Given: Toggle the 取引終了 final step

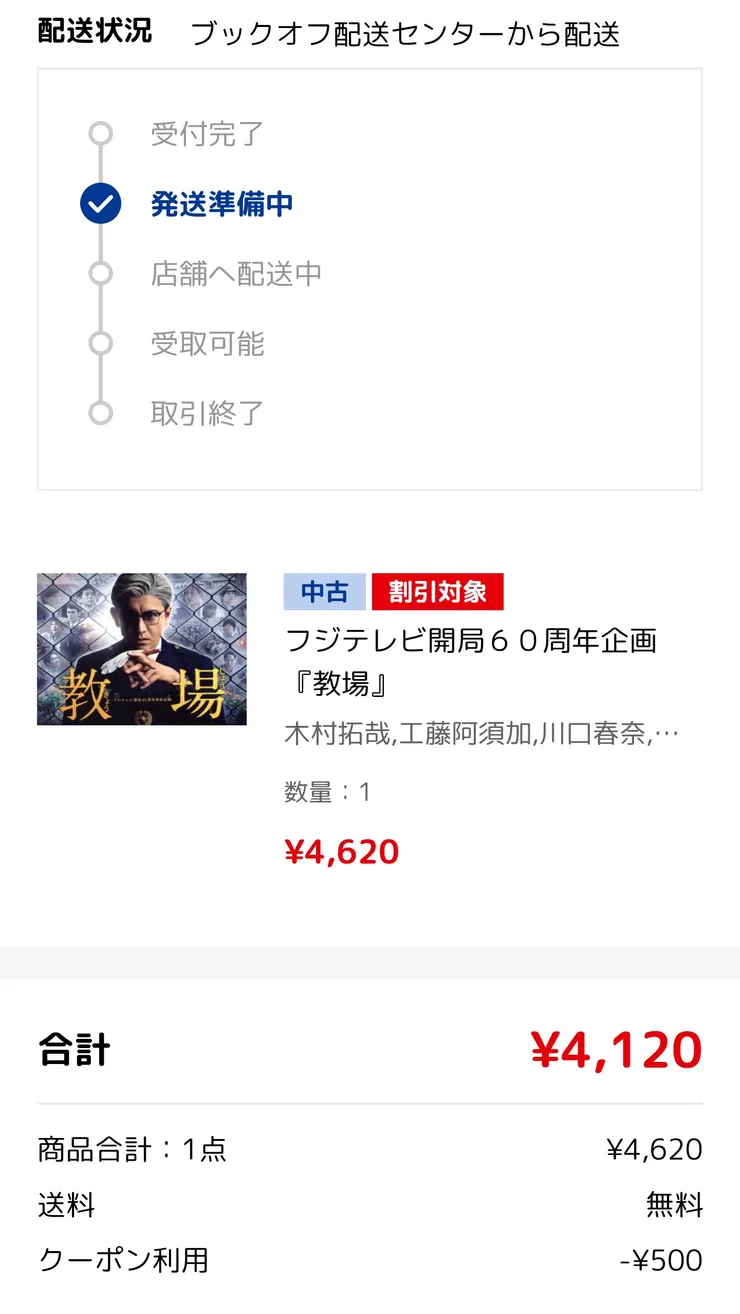Looking at the screenshot, I should click(205, 413).
